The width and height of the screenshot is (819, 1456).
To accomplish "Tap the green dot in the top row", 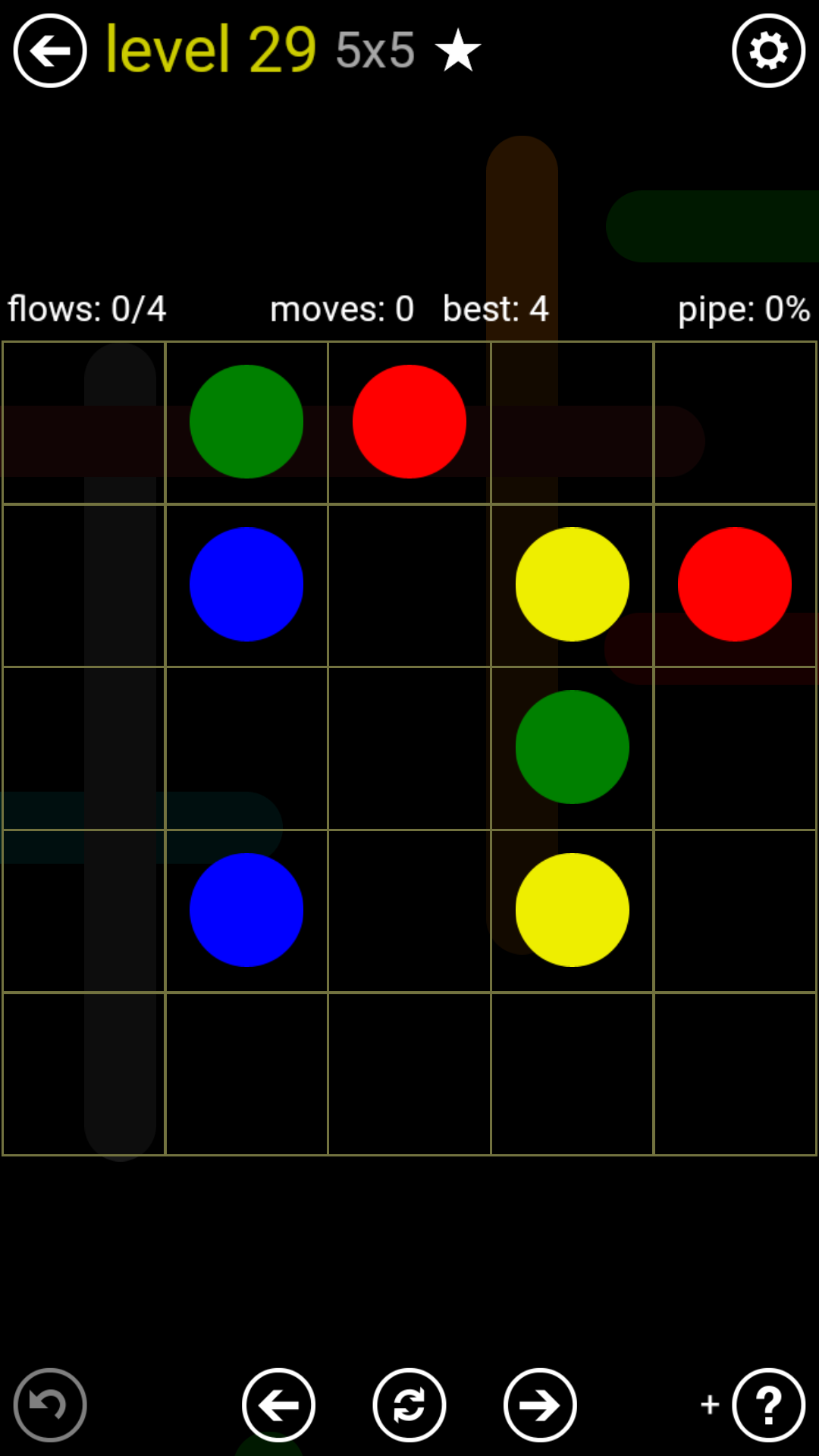I will tap(246, 422).
